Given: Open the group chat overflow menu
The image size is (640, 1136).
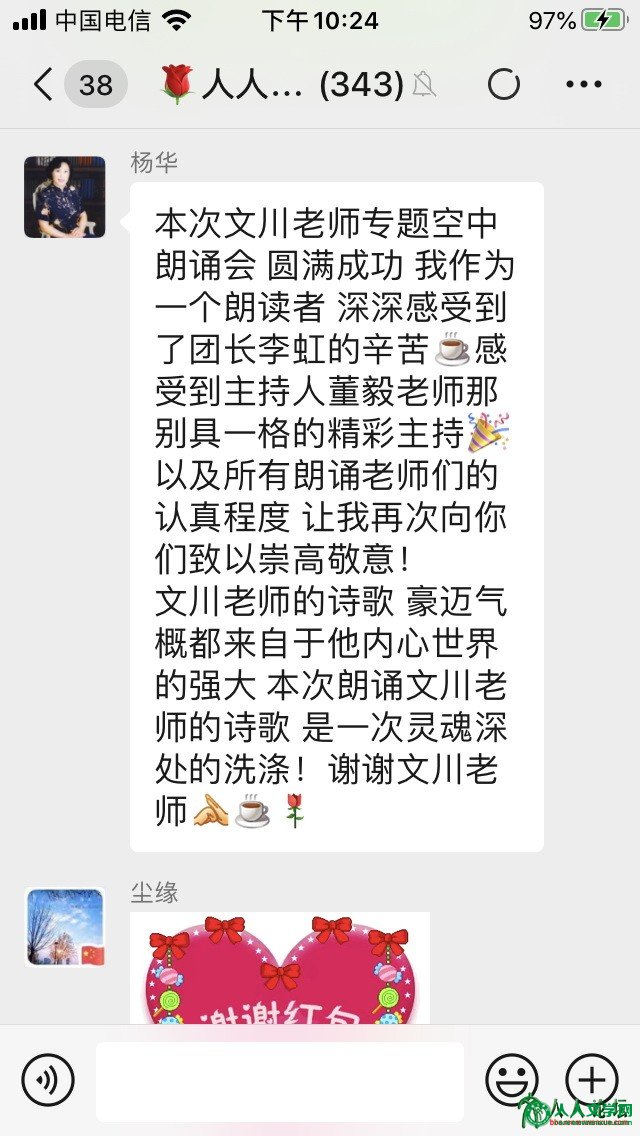Looking at the screenshot, I should pyautogui.click(x=584, y=85).
